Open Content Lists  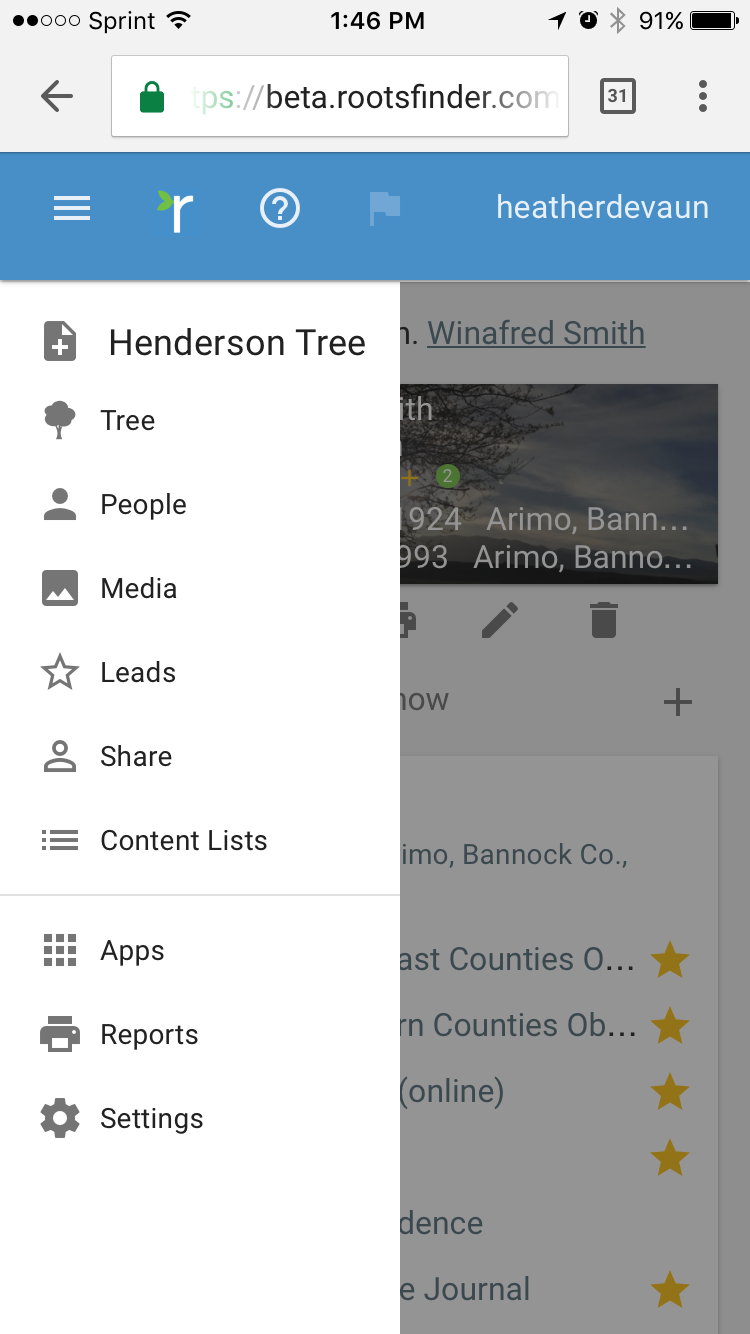click(183, 840)
